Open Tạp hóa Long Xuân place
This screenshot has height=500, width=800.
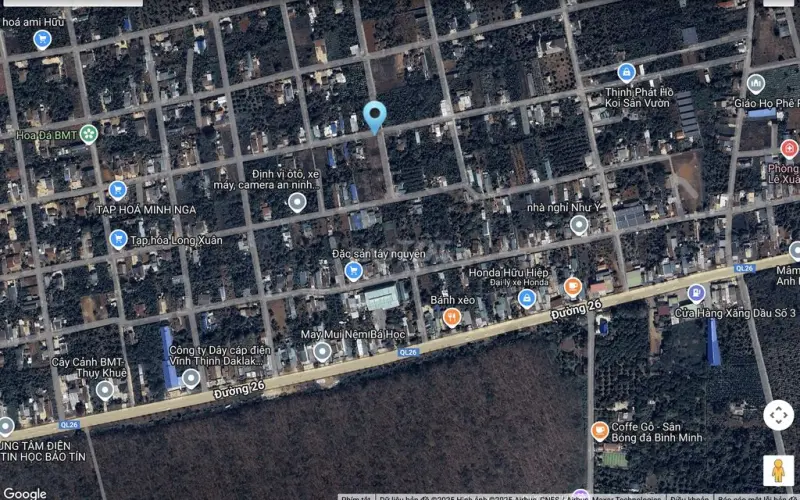(118, 239)
